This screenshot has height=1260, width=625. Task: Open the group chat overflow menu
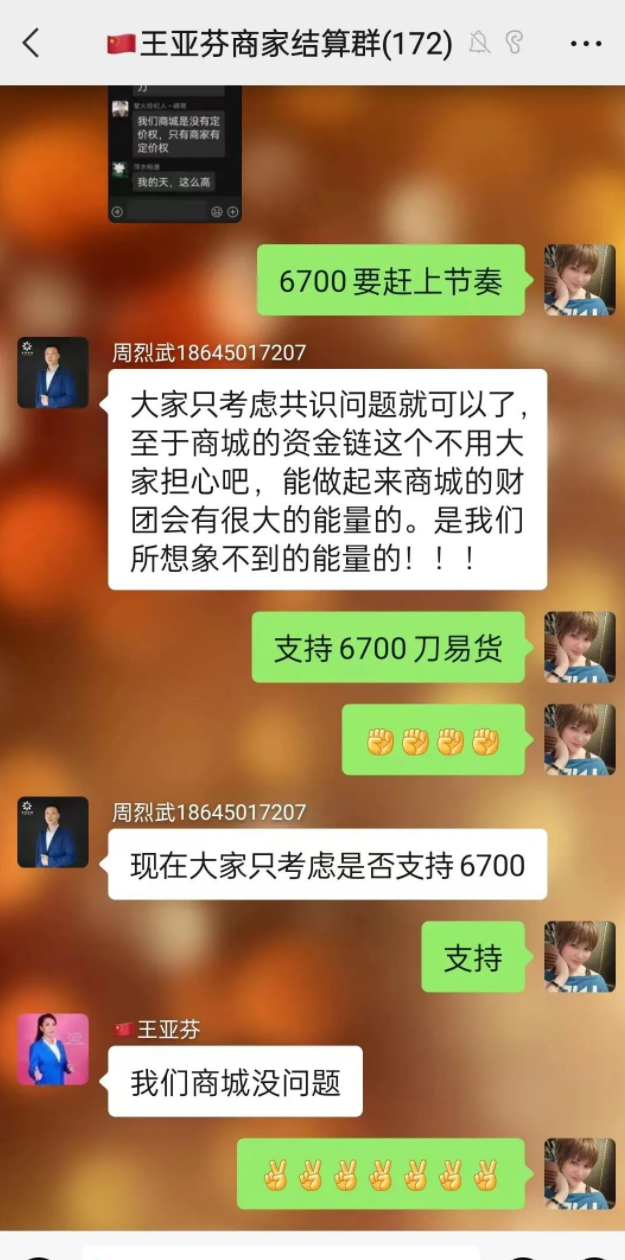pos(585,43)
